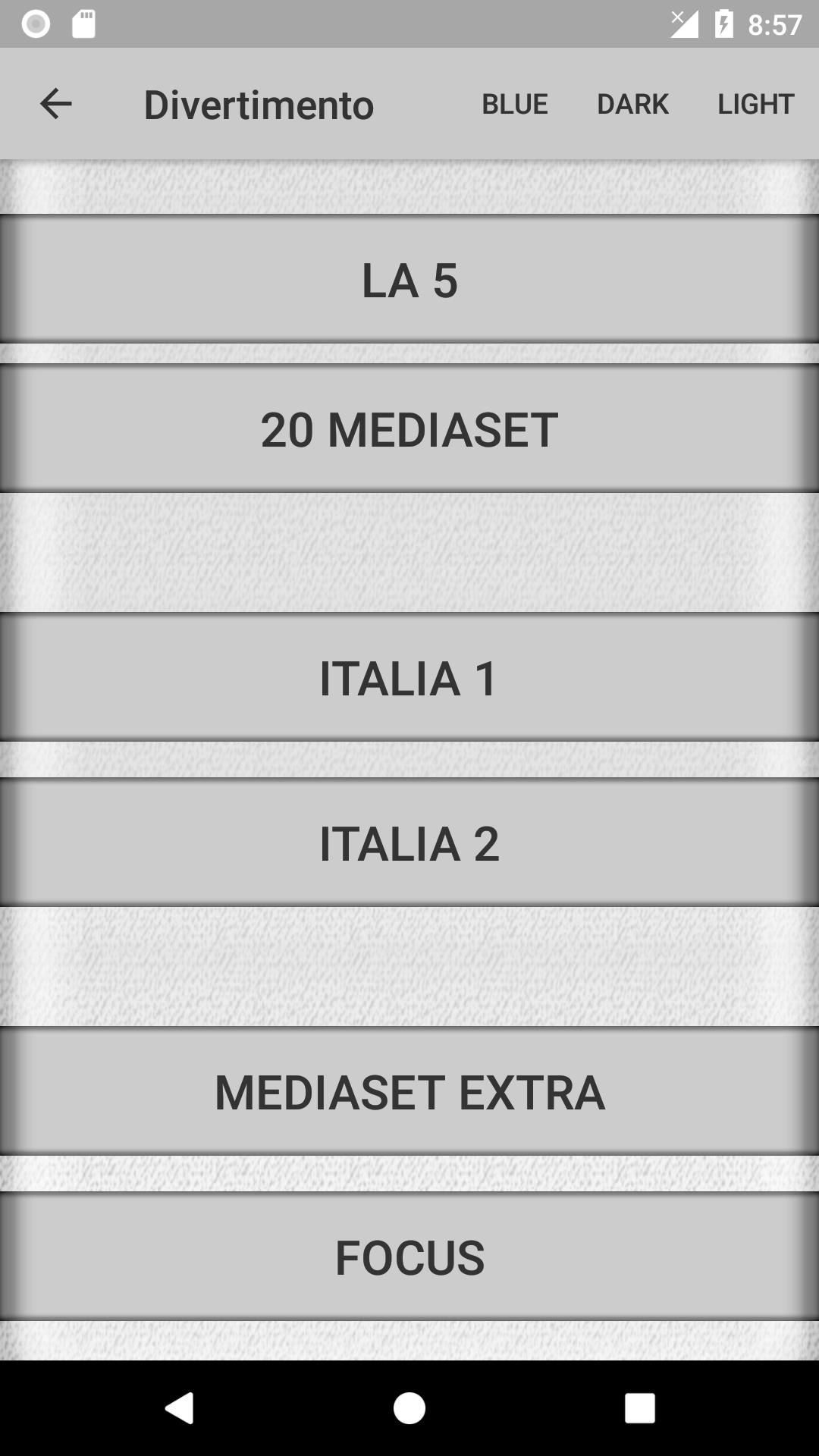The image size is (819, 1456).
Task: Open the 20 MEDIASET channel
Action: click(x=409, y=428)
